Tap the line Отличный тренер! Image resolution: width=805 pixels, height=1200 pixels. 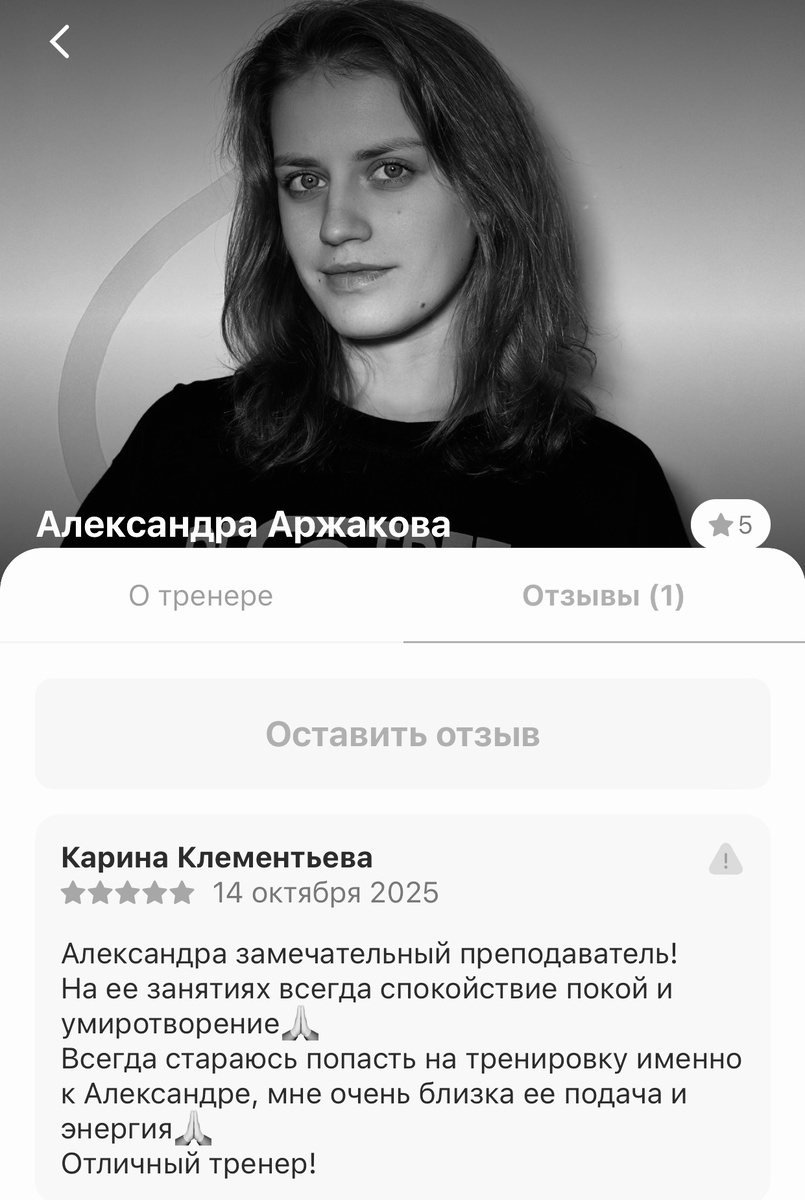(x=190, y=1162)
